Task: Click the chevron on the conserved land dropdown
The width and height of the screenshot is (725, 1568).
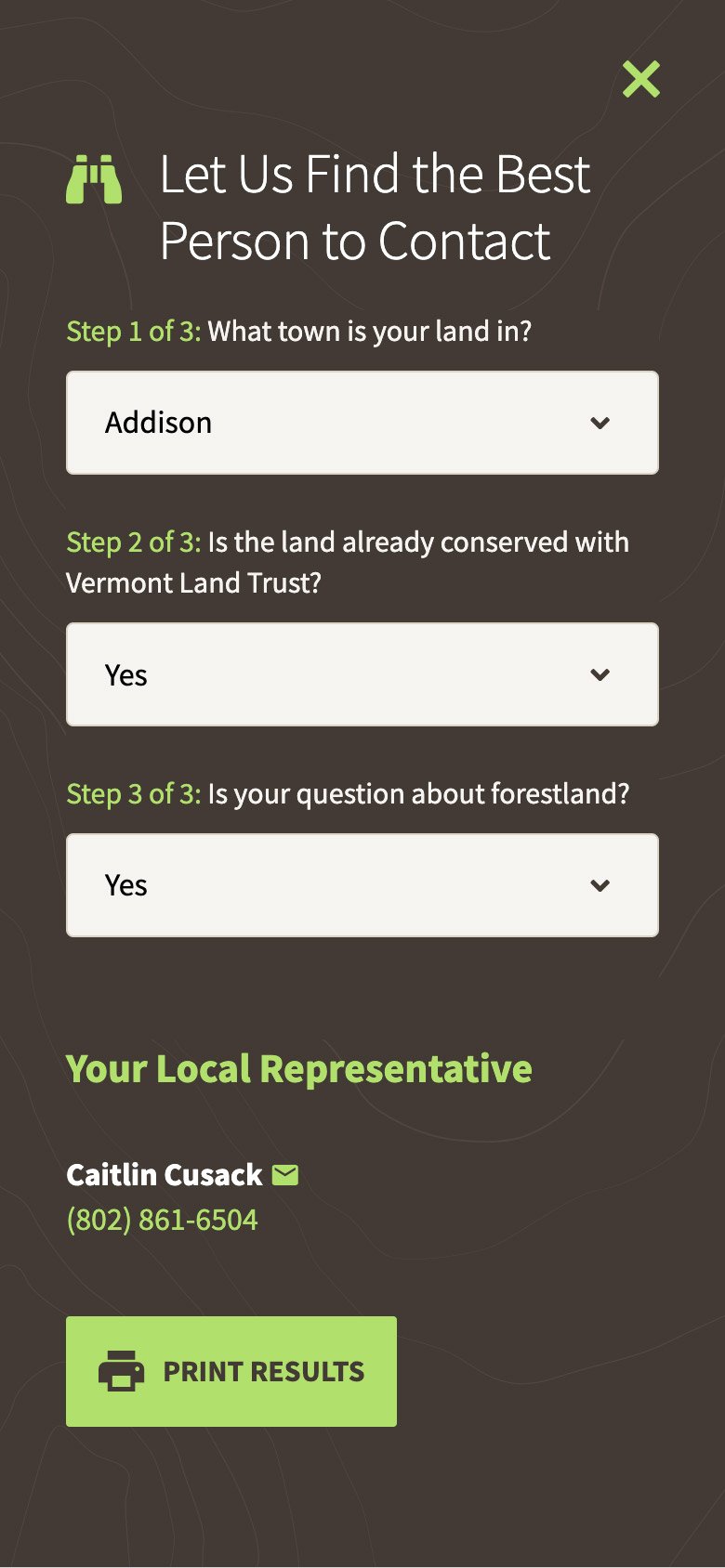Action: coord(600,674)
